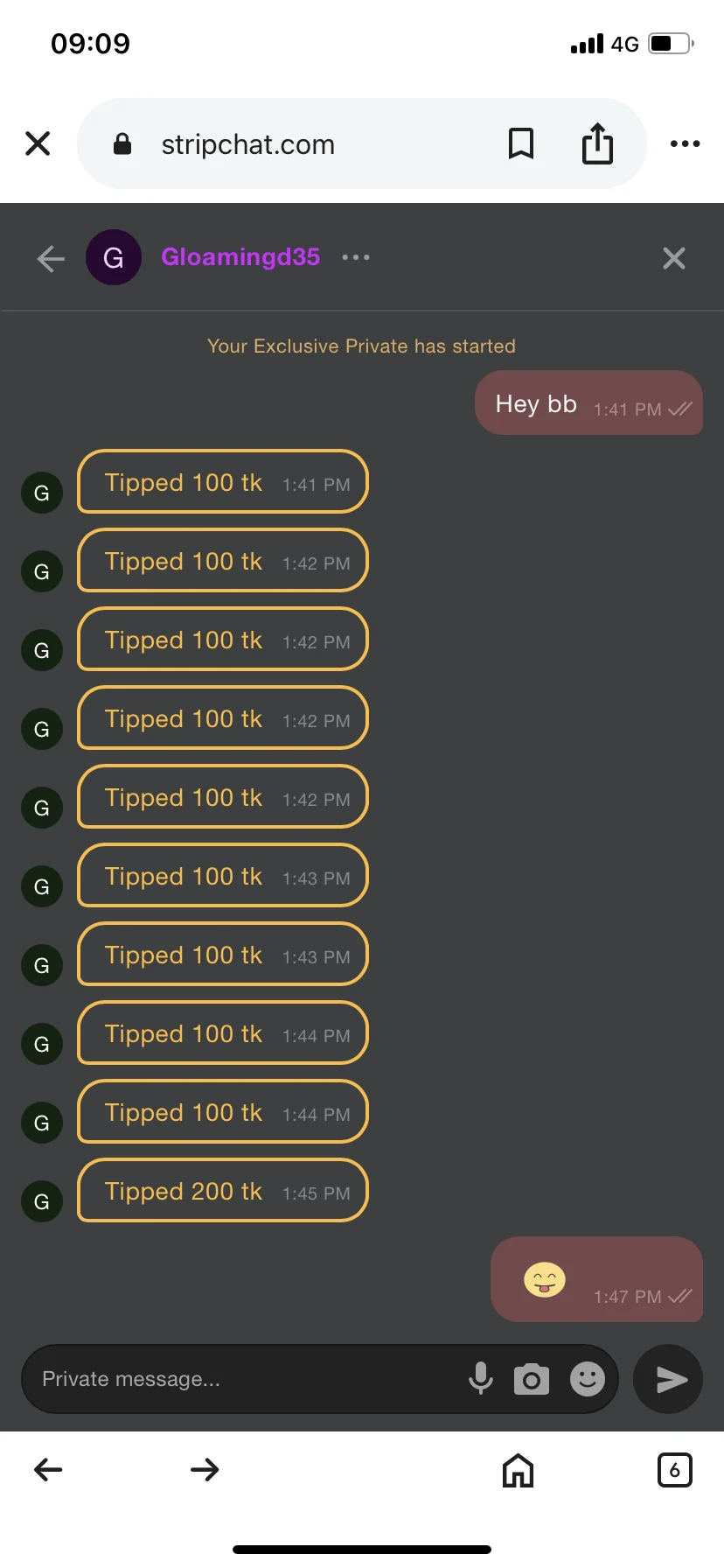The width and height of the screenshot is (724, 1568).
Task: Attach a photo with the camera icon
Action: click(531, 1379)
